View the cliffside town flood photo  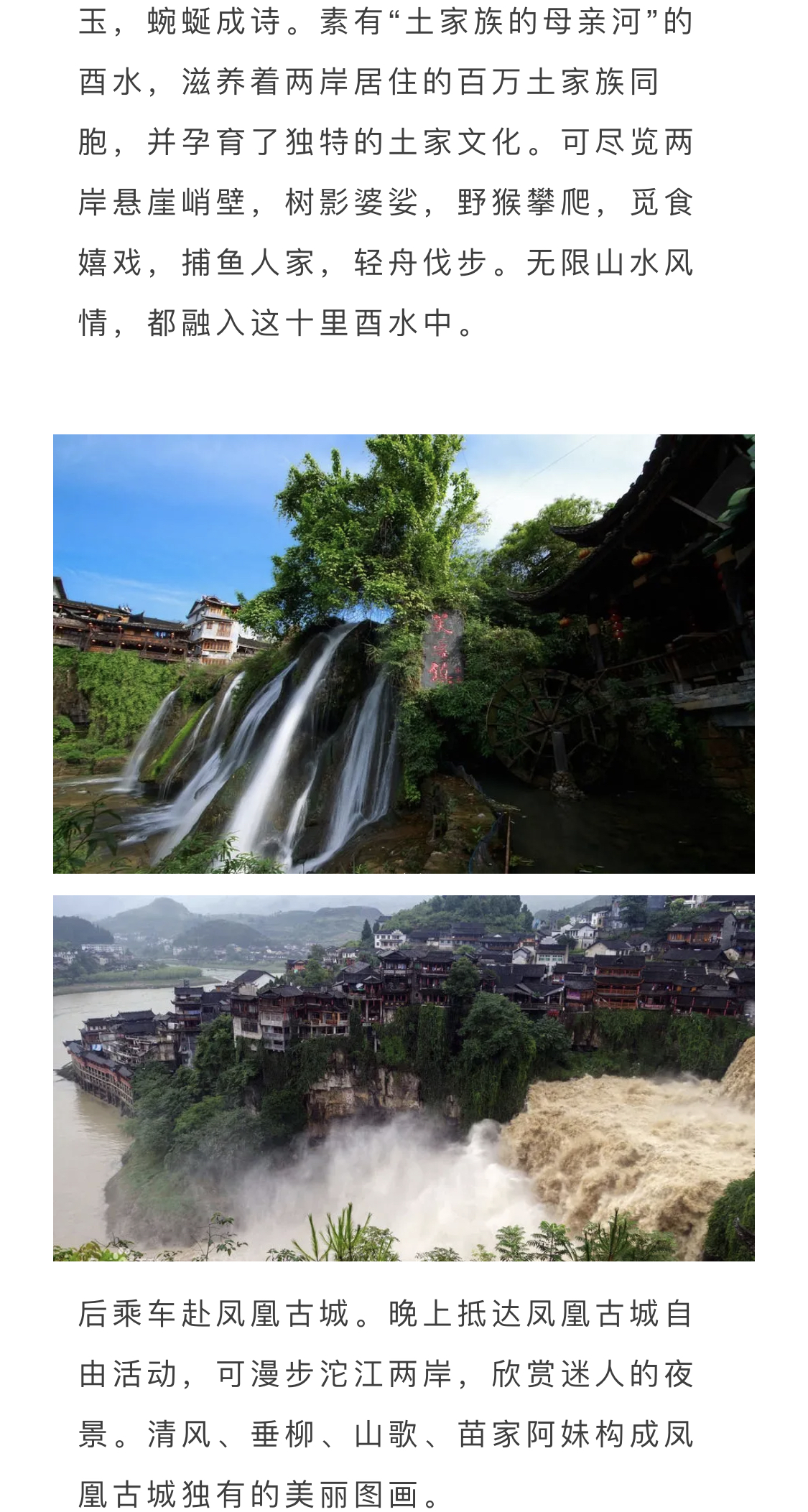click(404, 1077)
